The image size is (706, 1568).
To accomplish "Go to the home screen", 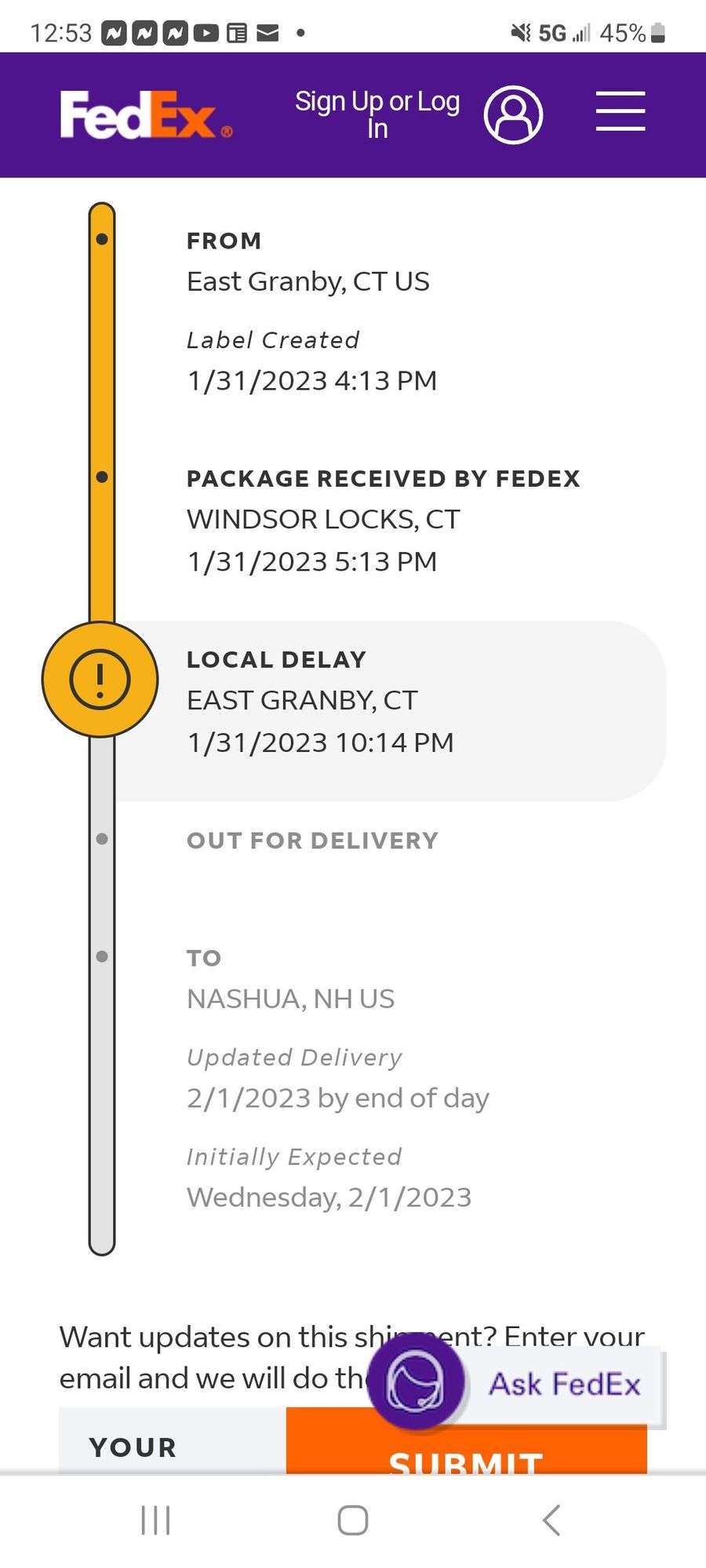I will pyautogui.click(x=353, y=1520).
